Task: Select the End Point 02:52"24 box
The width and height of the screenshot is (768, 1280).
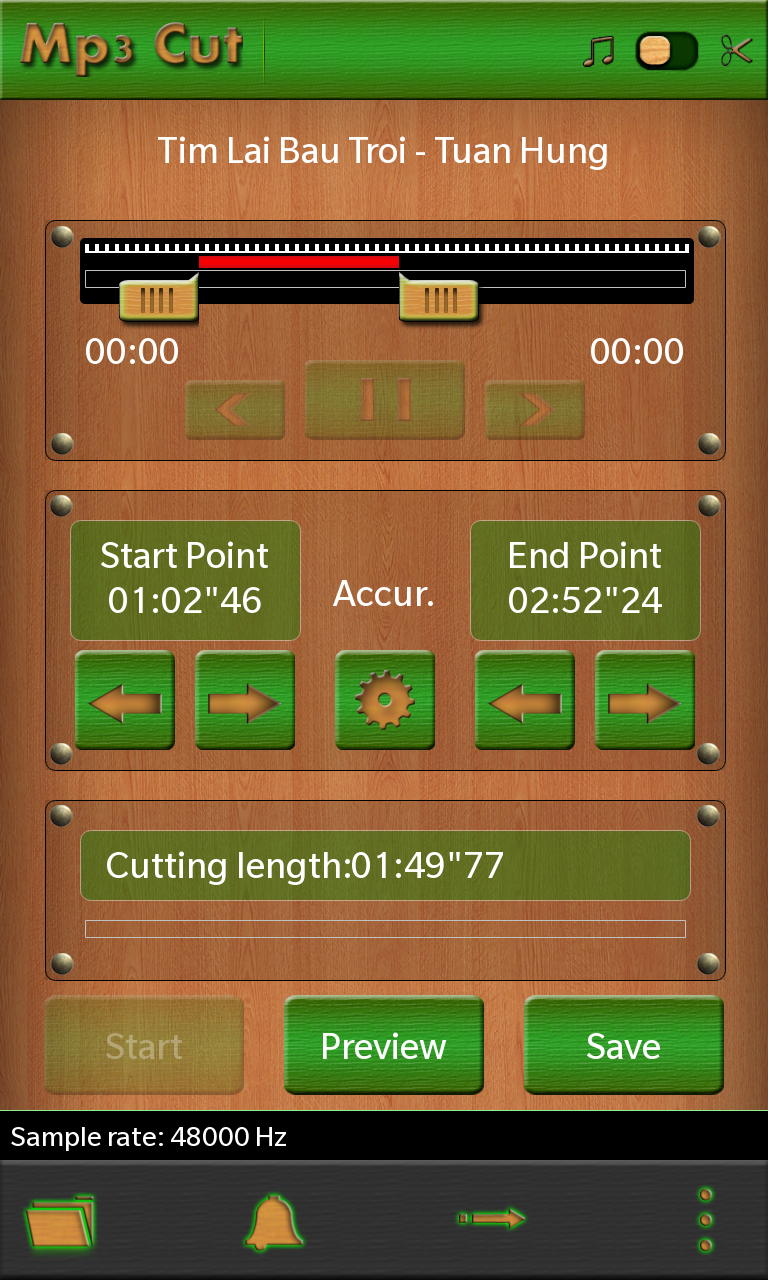Action: [x=585, y=580]
